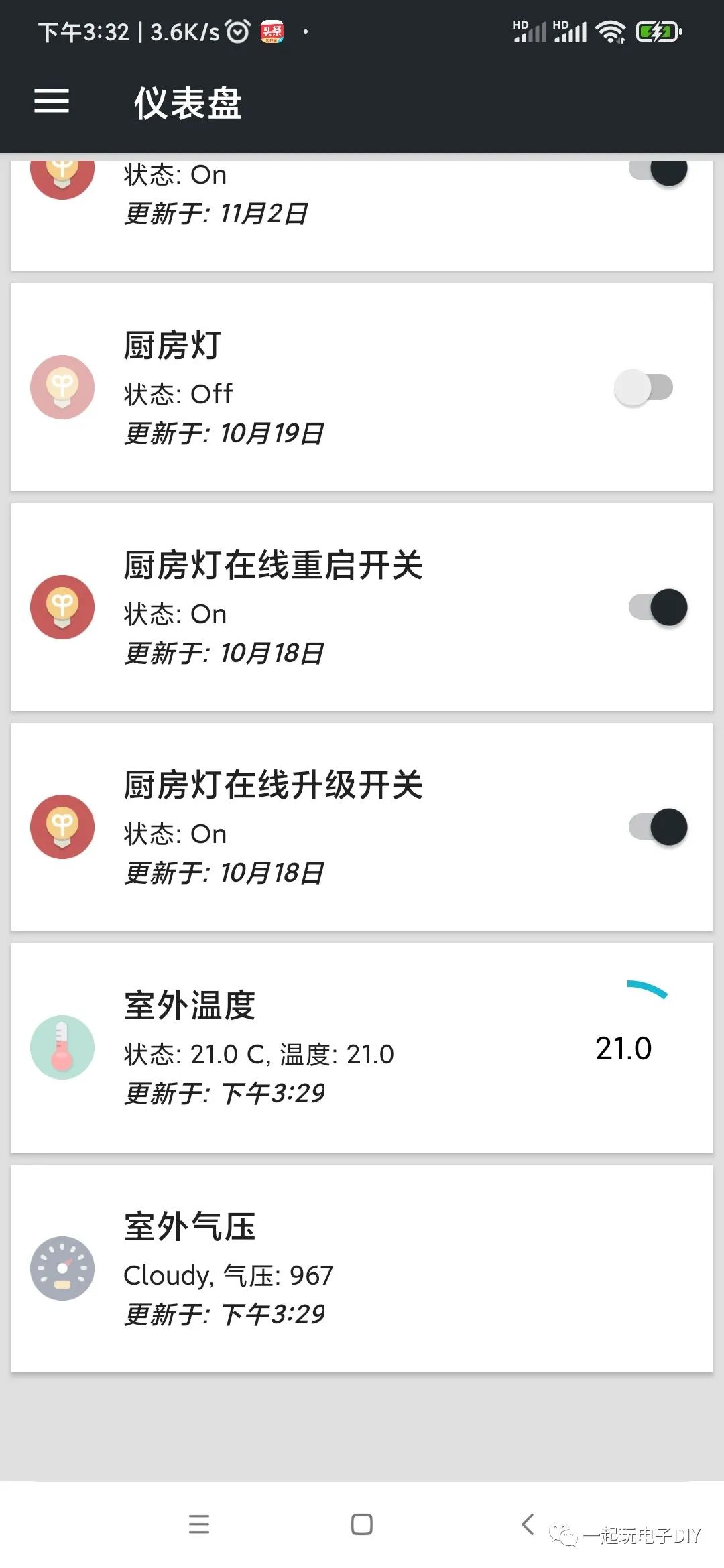
Task: Switch off the toggle updated 11月2日
Action: [658, 172]
